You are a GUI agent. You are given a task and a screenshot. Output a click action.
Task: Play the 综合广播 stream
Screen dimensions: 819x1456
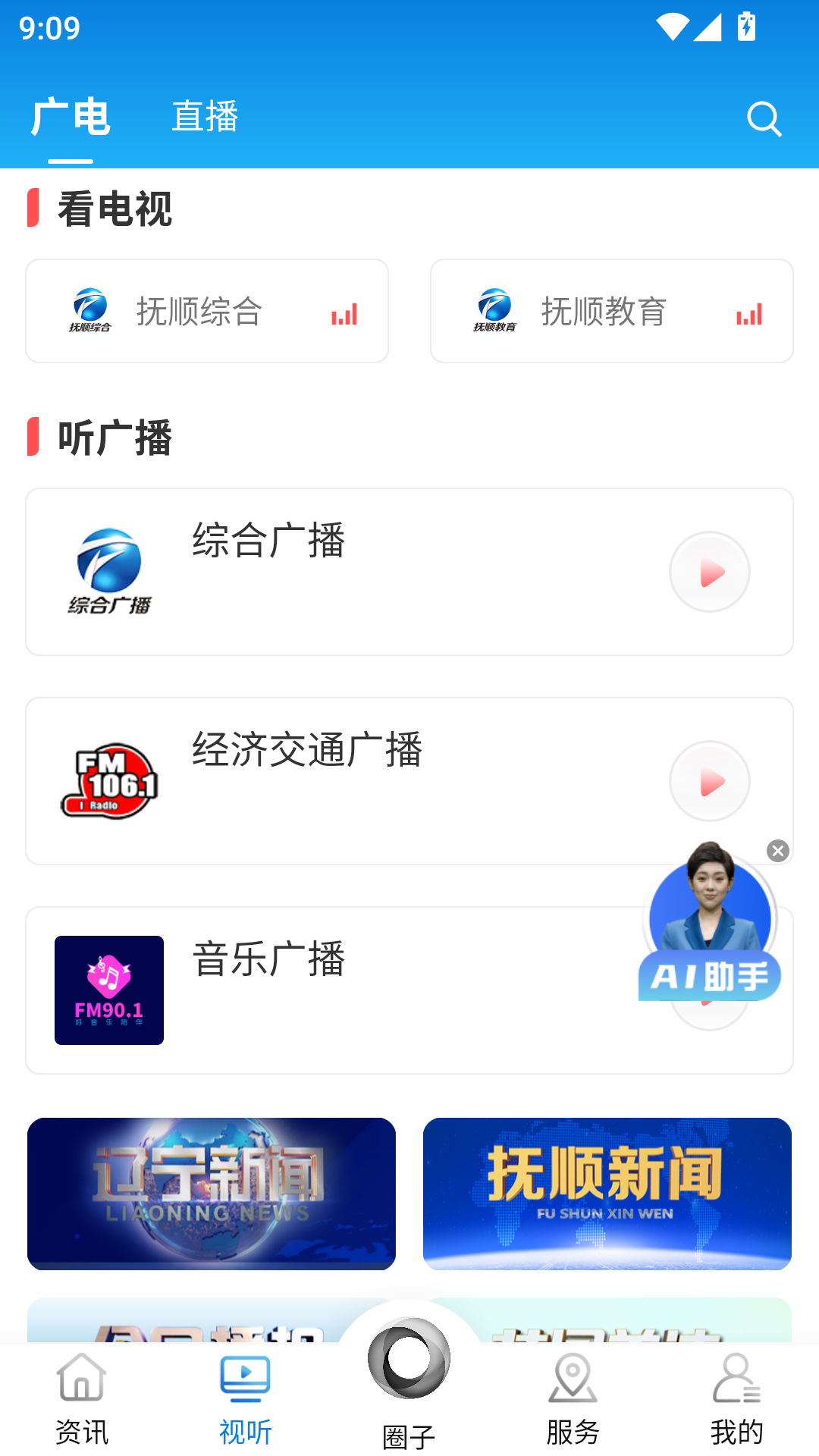point(709,572)
